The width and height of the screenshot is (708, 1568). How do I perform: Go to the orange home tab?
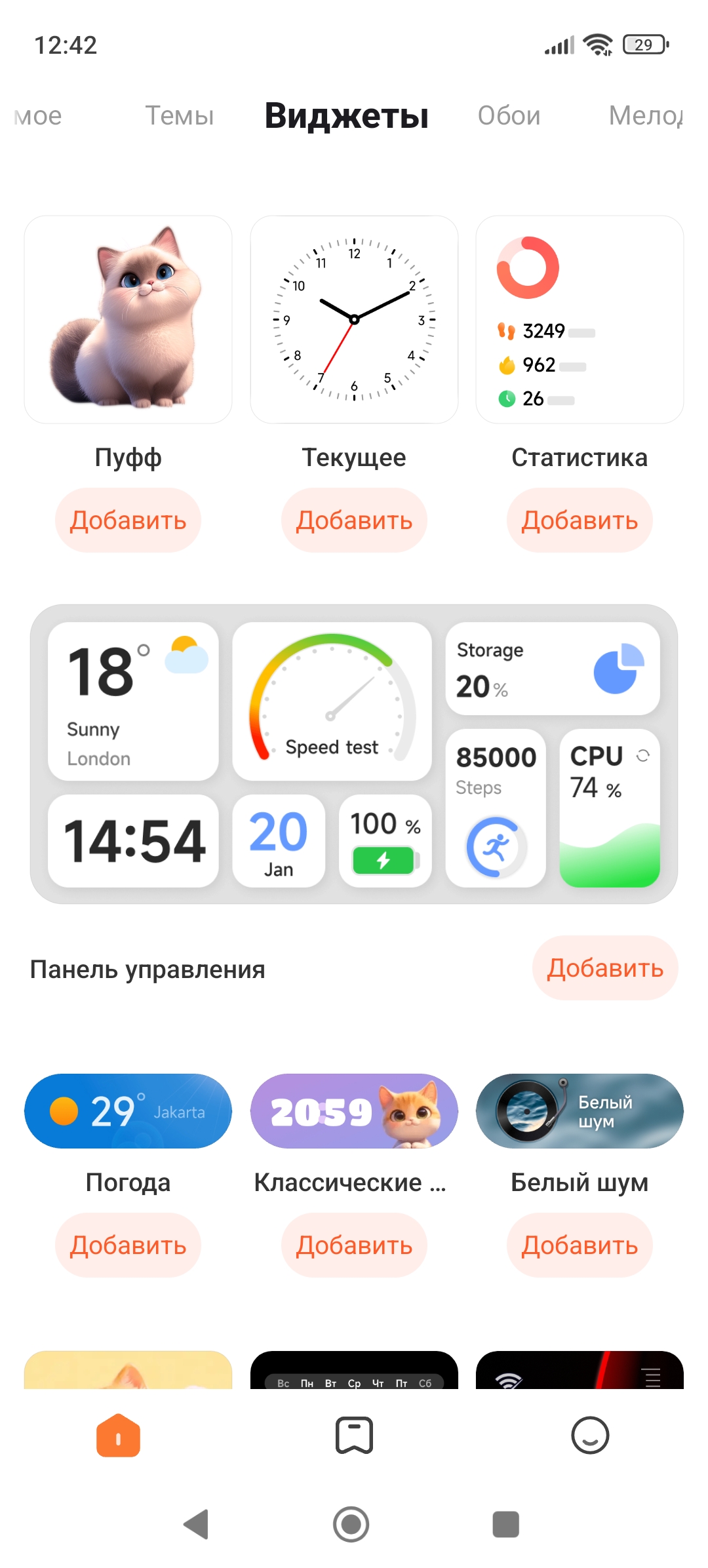118,1436
